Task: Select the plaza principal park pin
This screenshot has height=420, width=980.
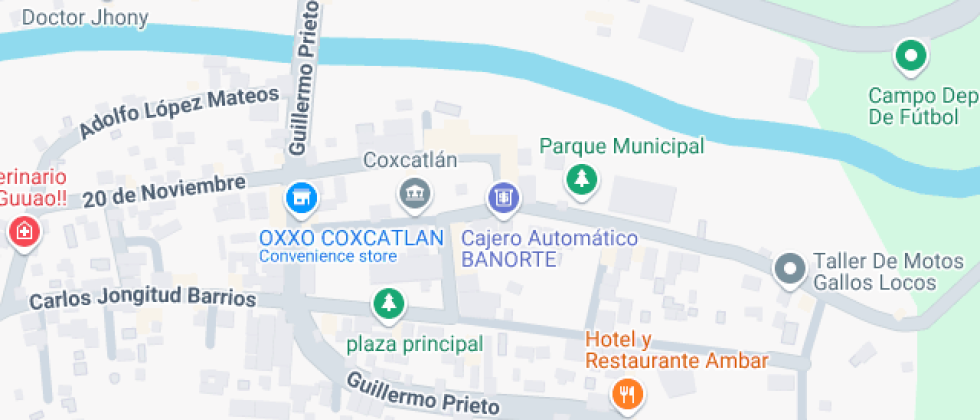Action: [387, 304]
